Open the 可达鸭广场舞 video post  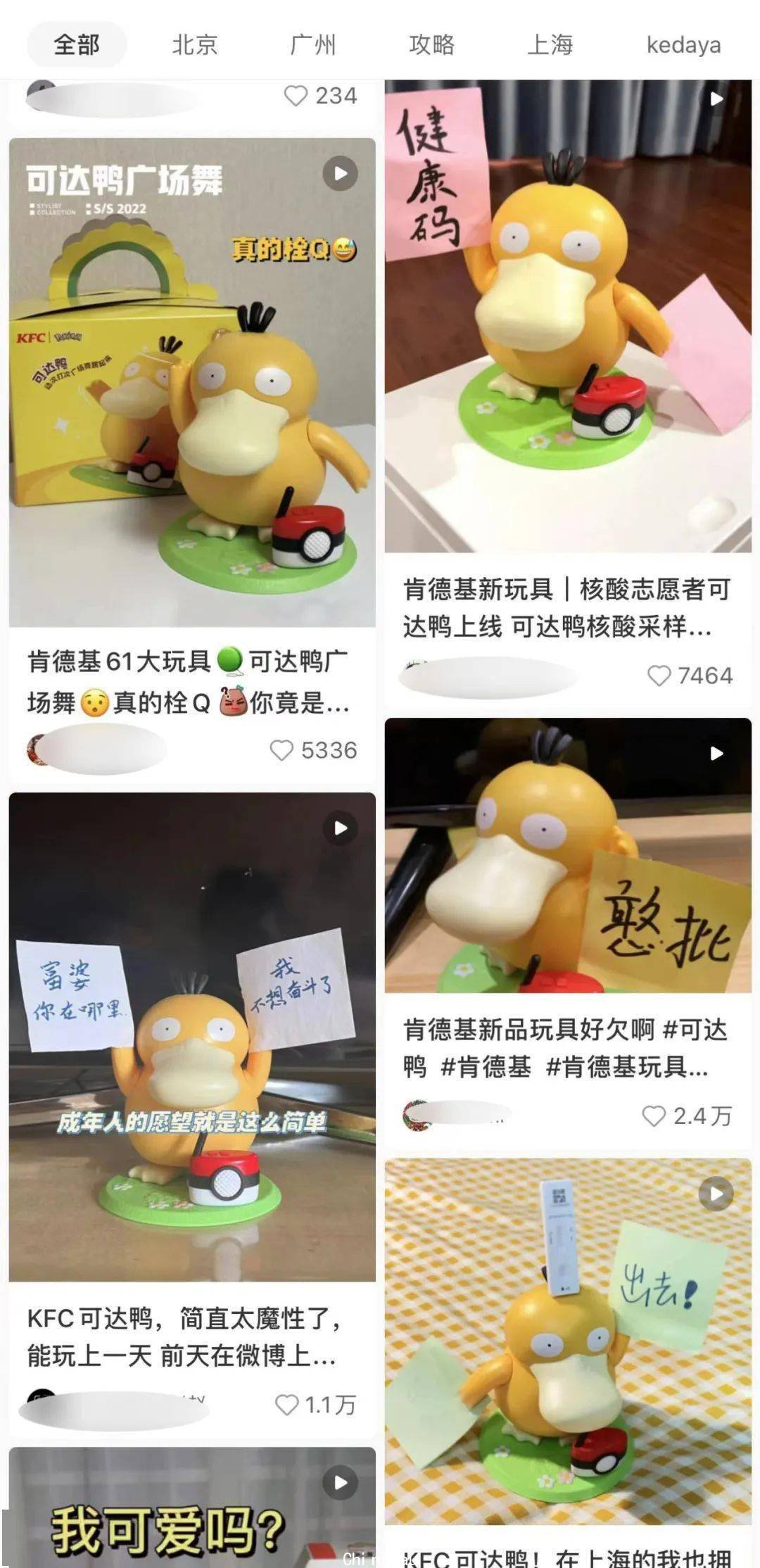[192, 382]
